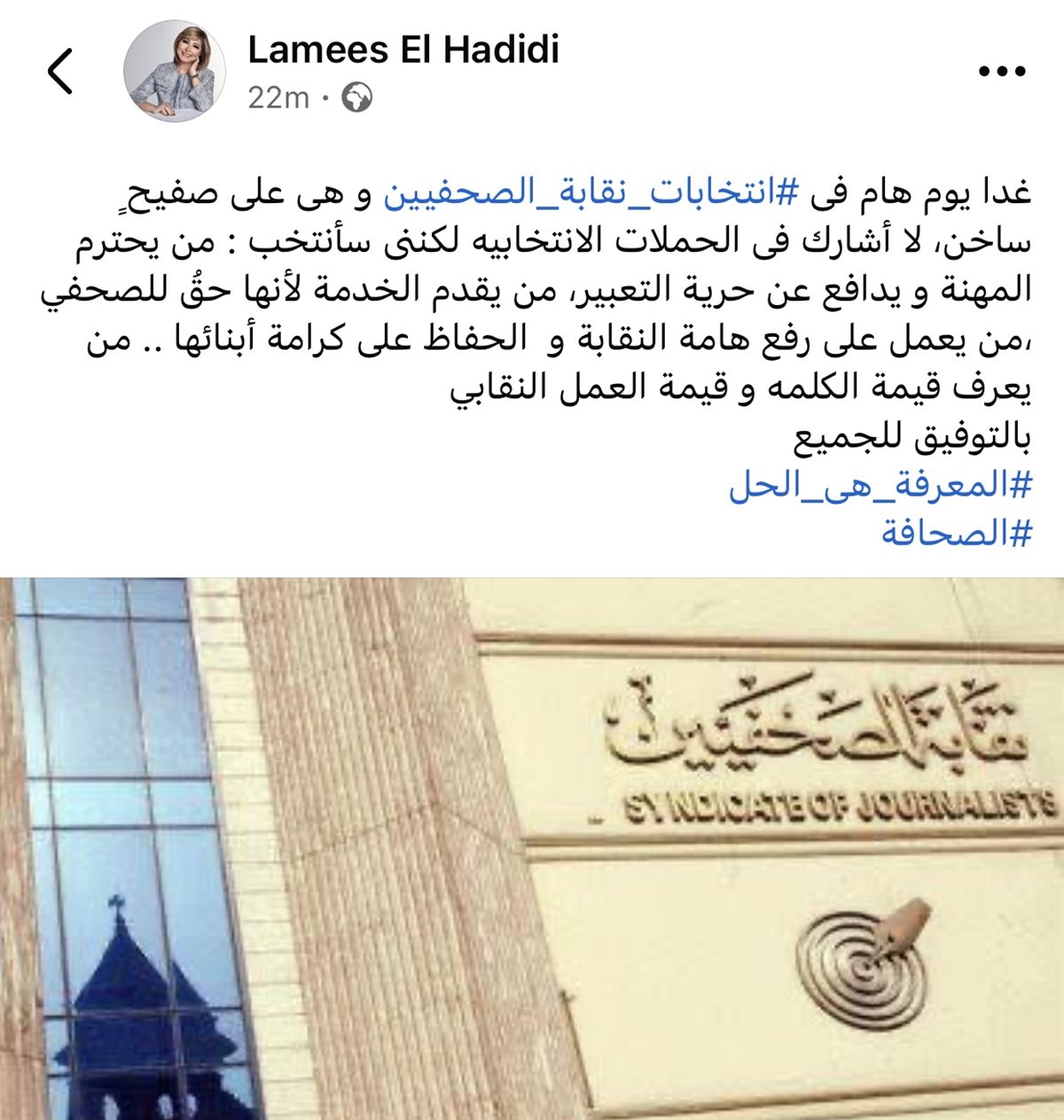The width and height of the screenshot is (1064, 1120).
Task: View the Syndicate of Journalists post photo
Action: click(x=532, y=848)
